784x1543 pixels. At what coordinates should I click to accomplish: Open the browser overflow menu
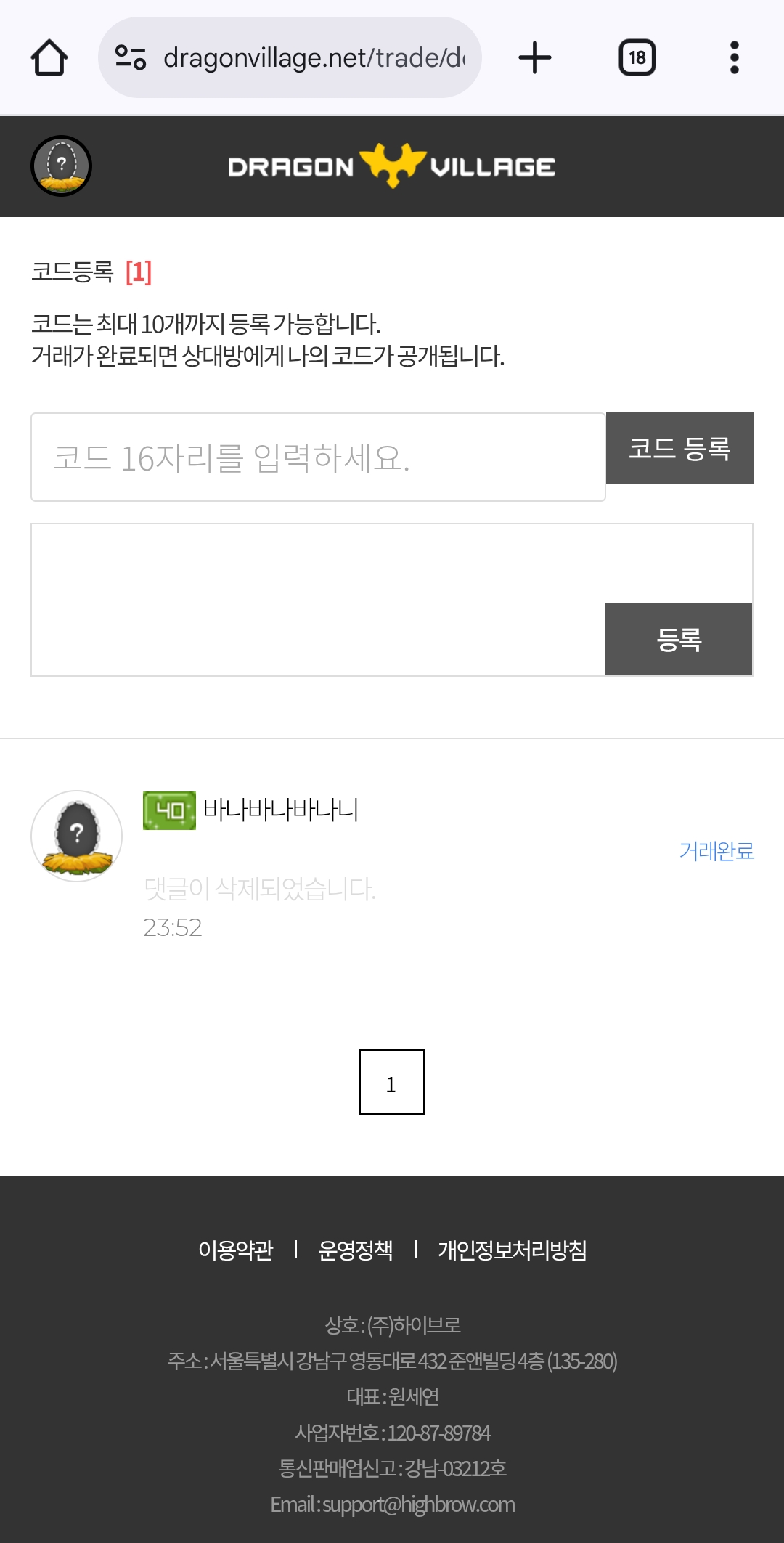pos(734,57)
